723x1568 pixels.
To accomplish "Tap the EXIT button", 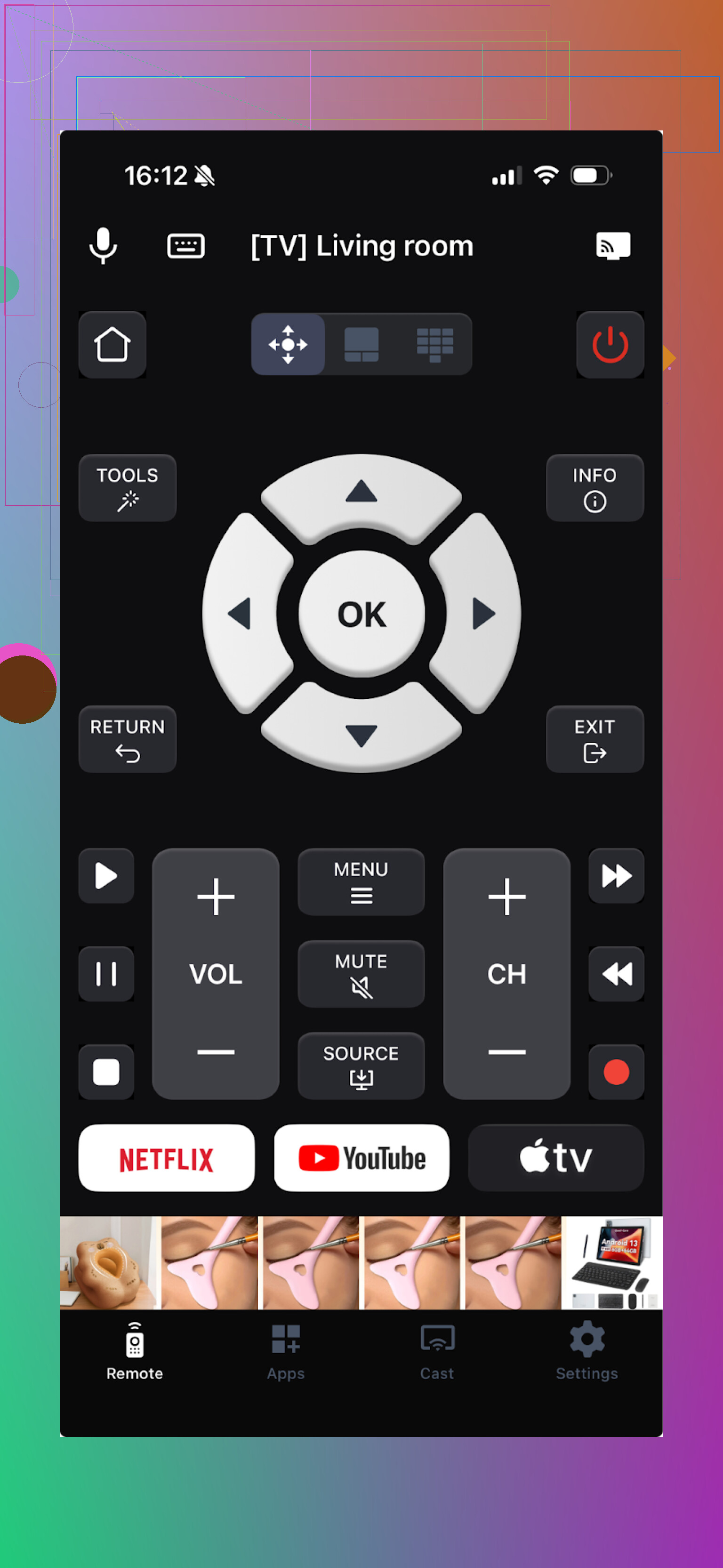I will click(594, 739).
